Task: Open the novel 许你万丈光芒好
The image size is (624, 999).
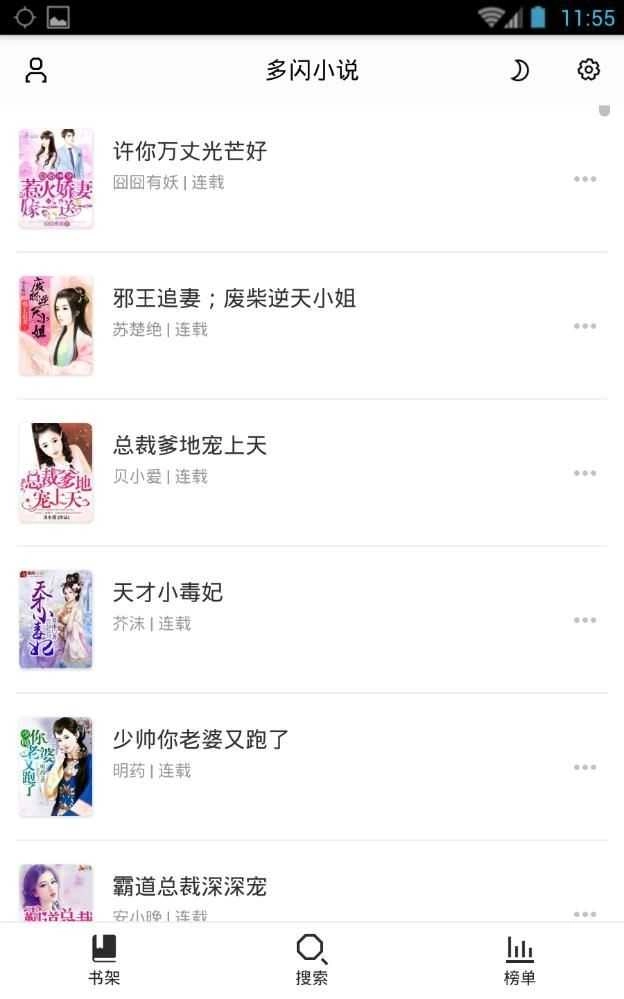Action: [190, 152]
